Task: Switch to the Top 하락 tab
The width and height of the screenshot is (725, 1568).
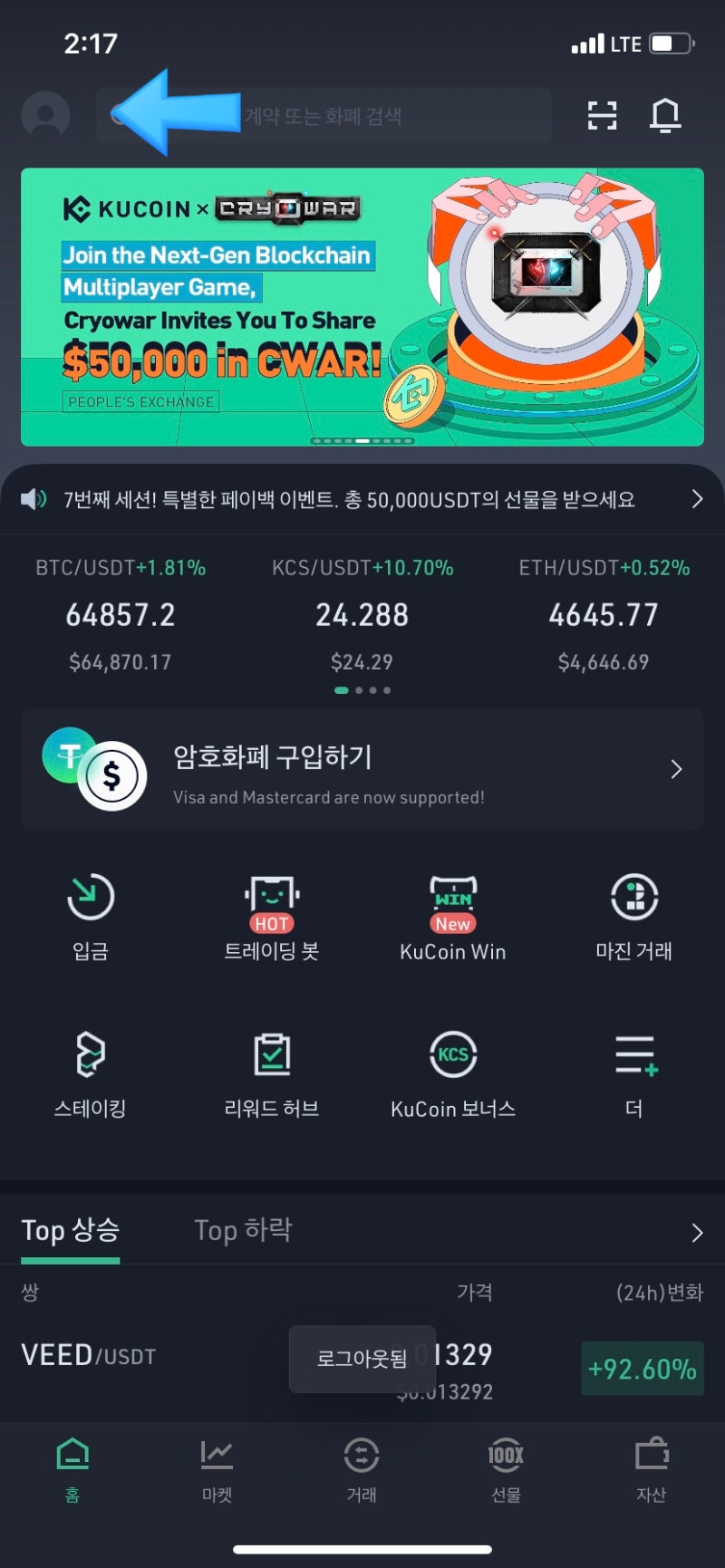Action: [x=243, y=1229]
